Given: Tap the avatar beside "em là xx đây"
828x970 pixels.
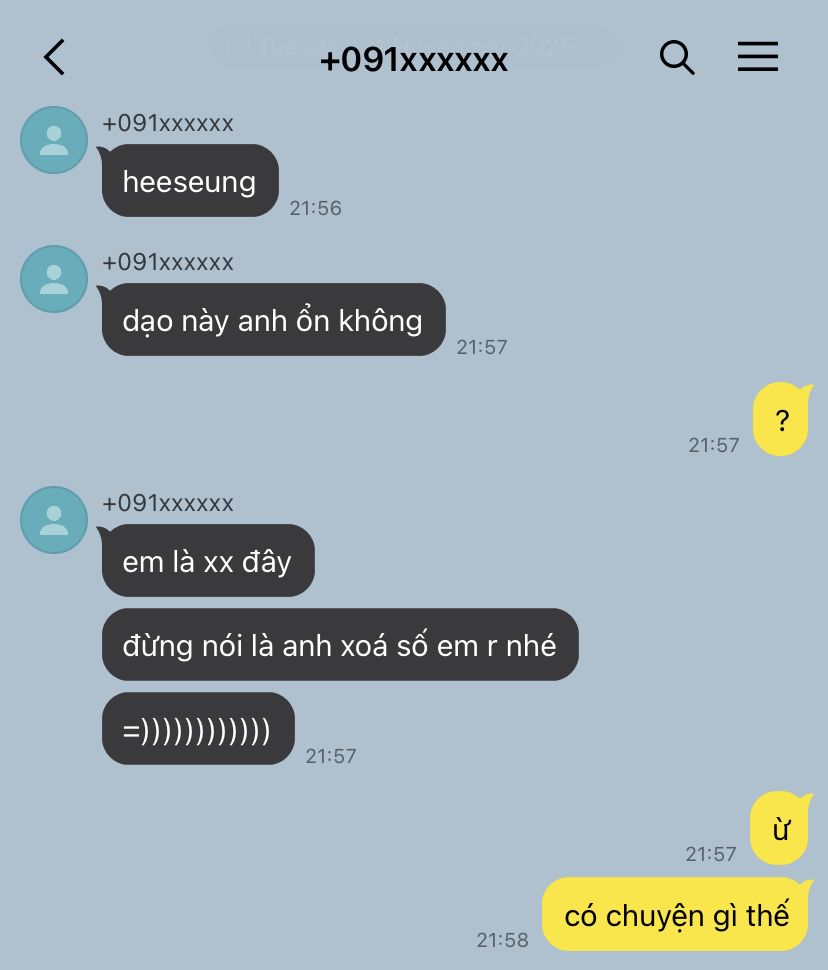Looking at the screenshot, I should (54, 520).
